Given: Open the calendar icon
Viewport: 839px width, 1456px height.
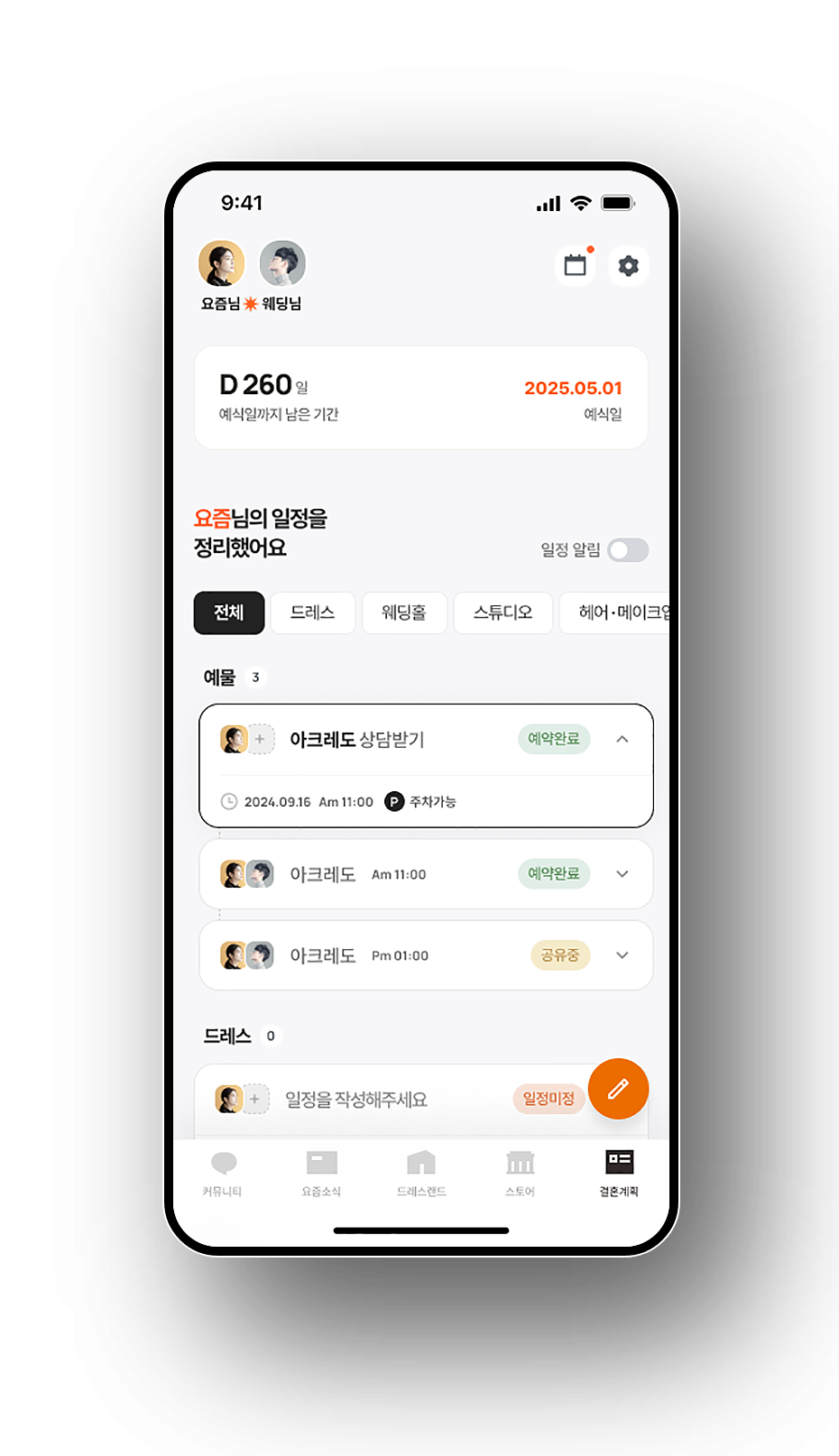Looking at the screenshot, I should click(x=575, y=265).
